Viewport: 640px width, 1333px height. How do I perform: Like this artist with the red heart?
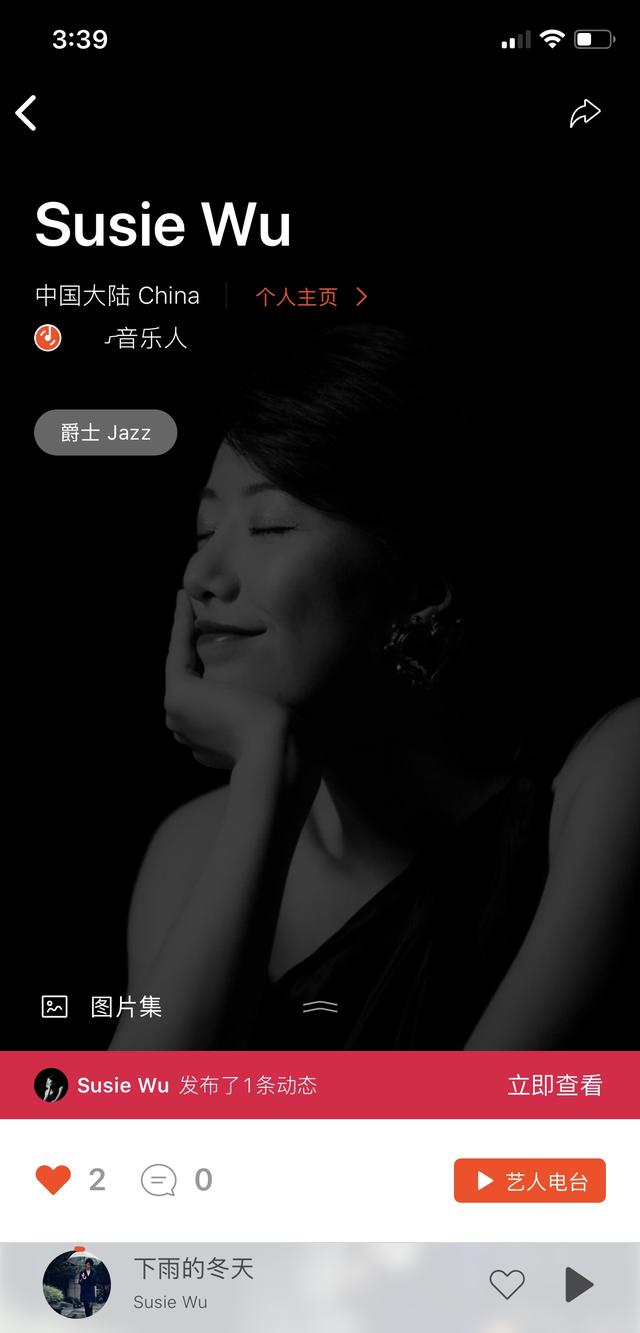pyautogui.click(x=54, y=1180)
